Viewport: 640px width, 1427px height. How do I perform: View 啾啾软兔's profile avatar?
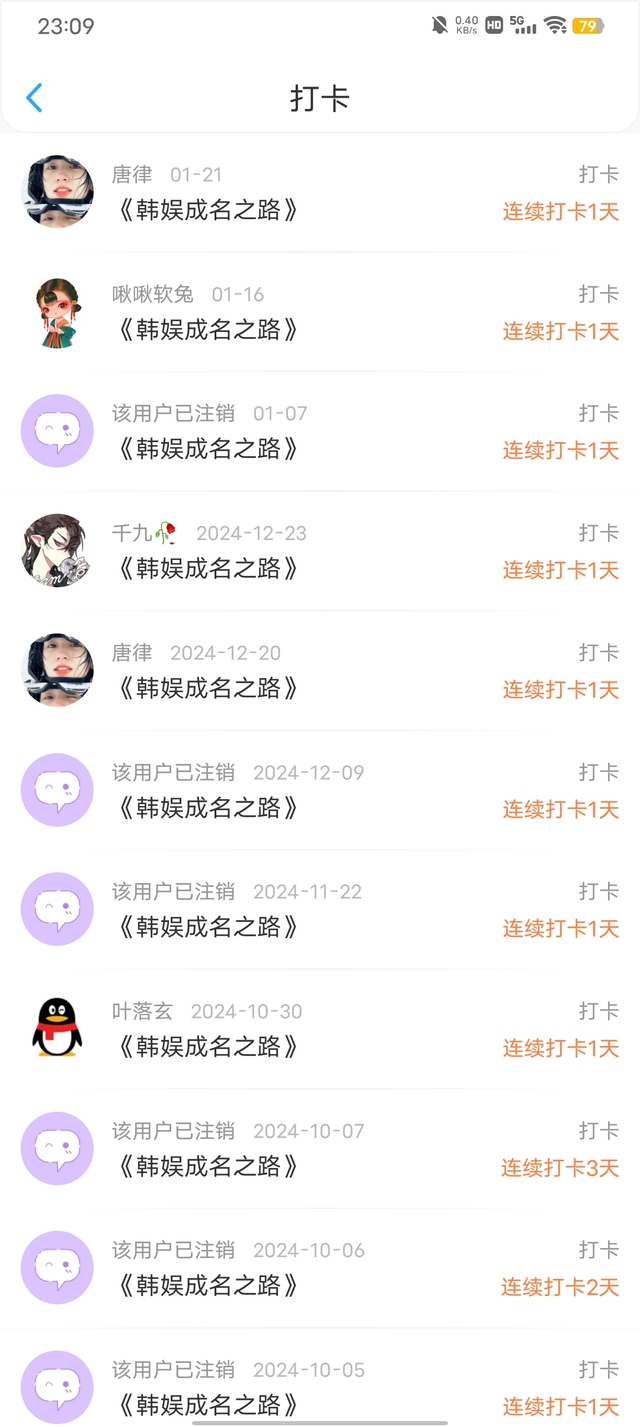click(57, 312)
